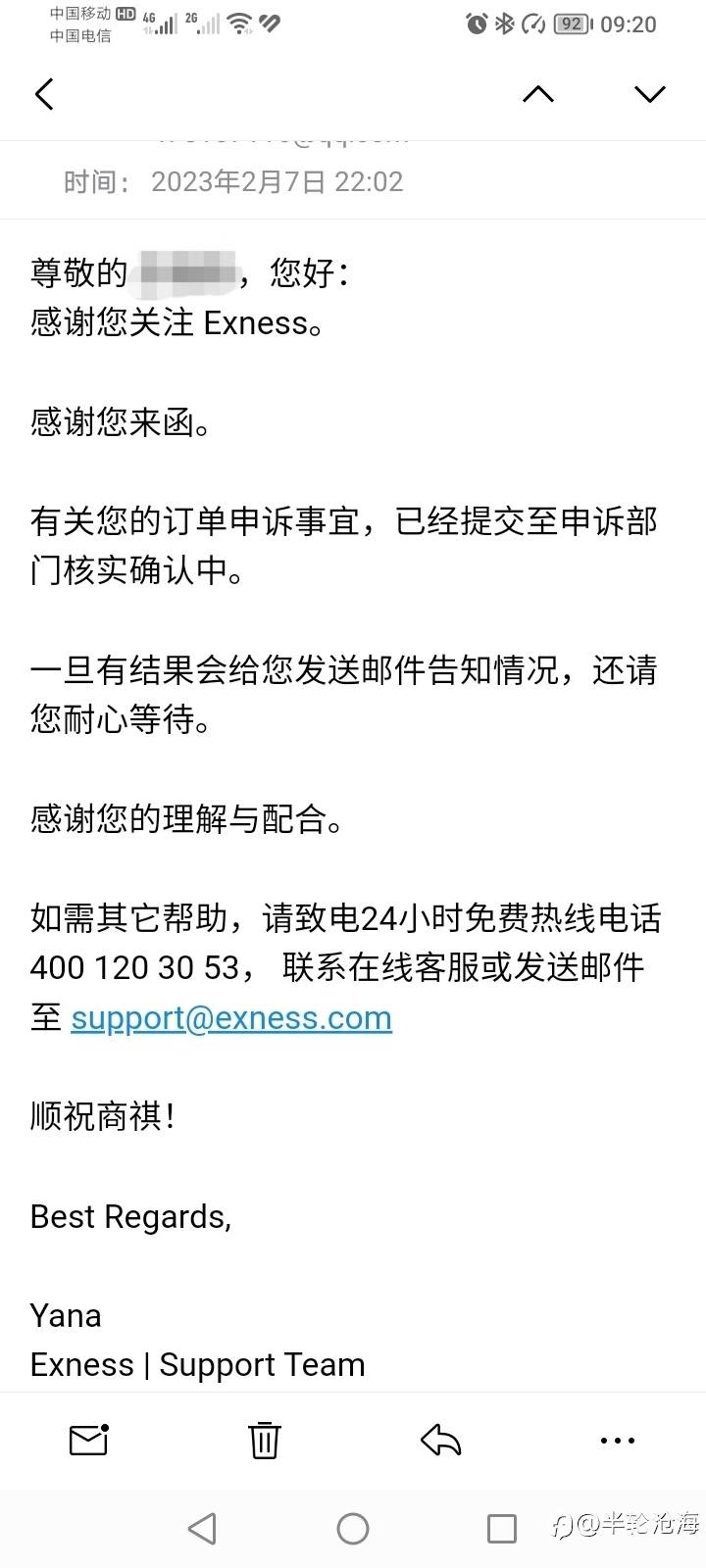706x1568 pixels.
Task: Delete this email with the trash icon
Action: 265,1440
